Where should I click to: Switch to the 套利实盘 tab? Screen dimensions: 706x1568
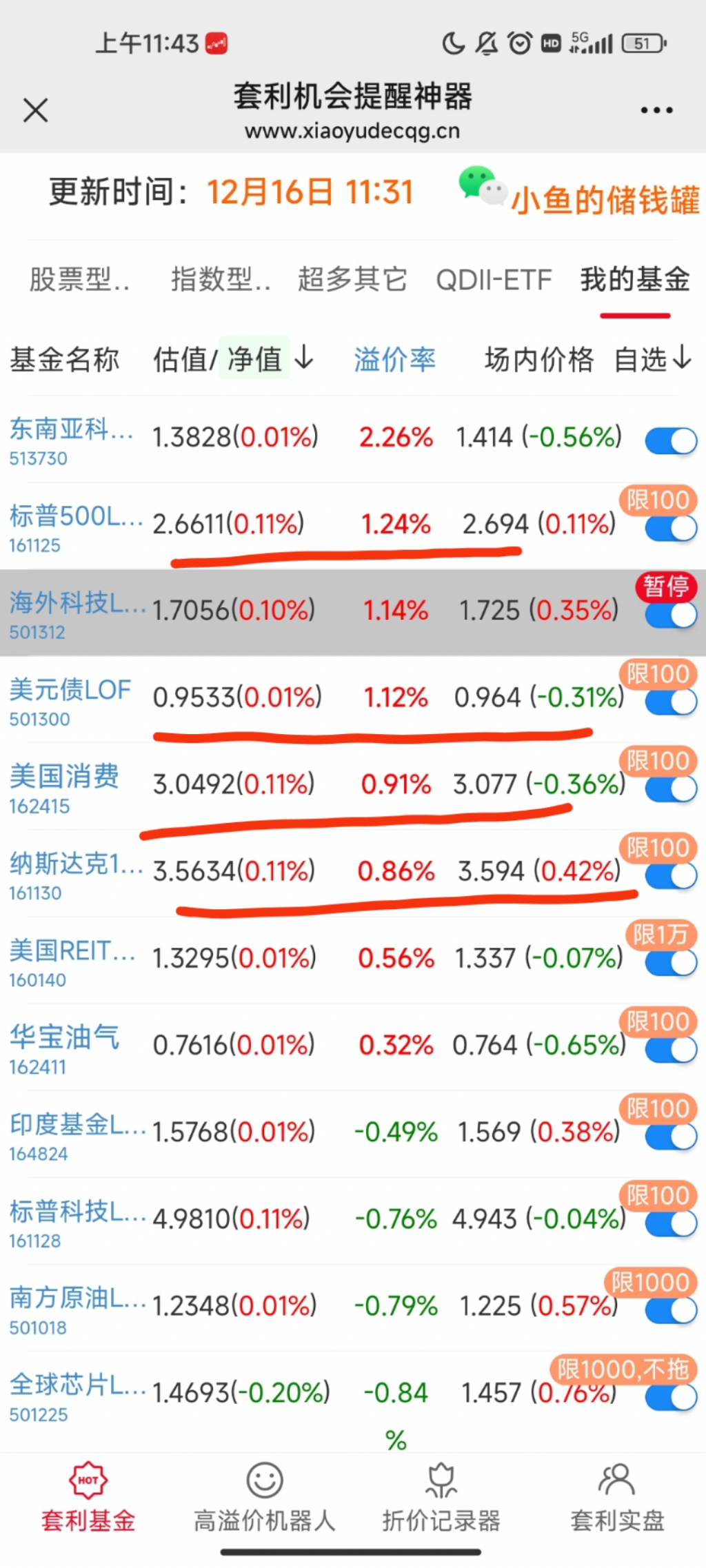tap(617, 1497)
